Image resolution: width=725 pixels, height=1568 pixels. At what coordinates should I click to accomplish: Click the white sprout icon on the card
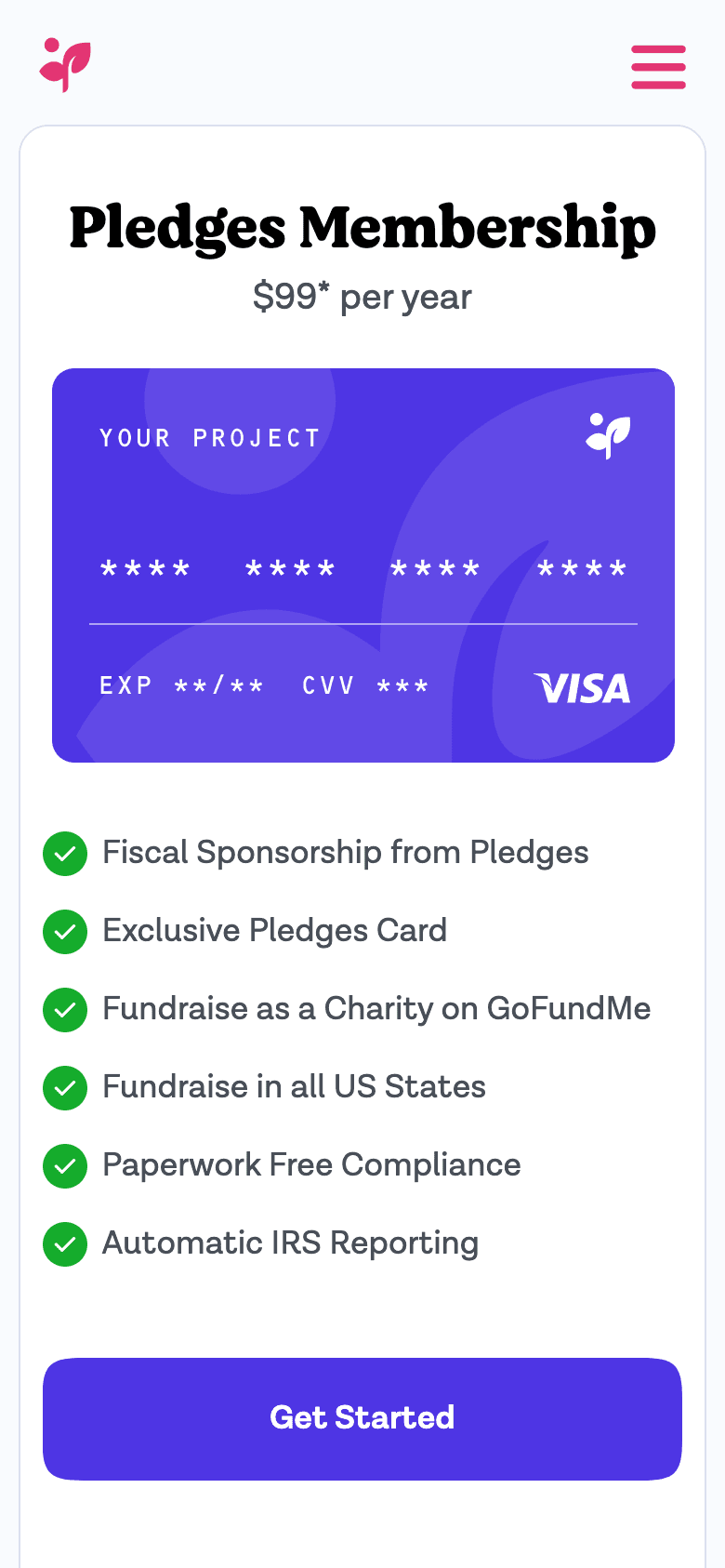(609, 433)
